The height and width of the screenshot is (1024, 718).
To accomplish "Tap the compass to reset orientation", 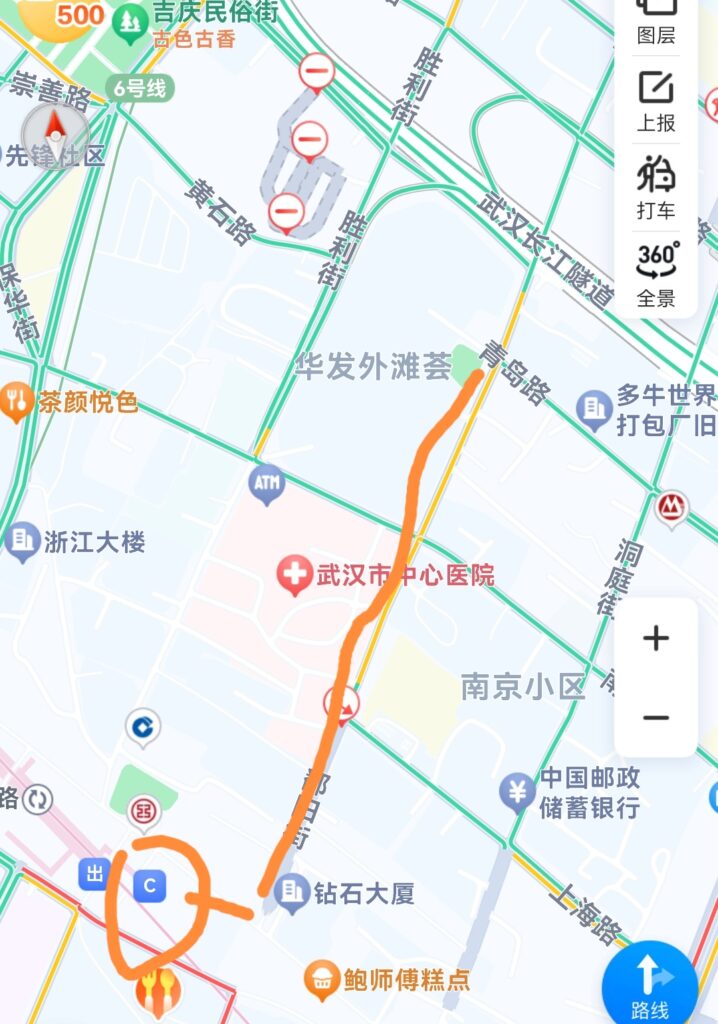I will pos(56,136).
